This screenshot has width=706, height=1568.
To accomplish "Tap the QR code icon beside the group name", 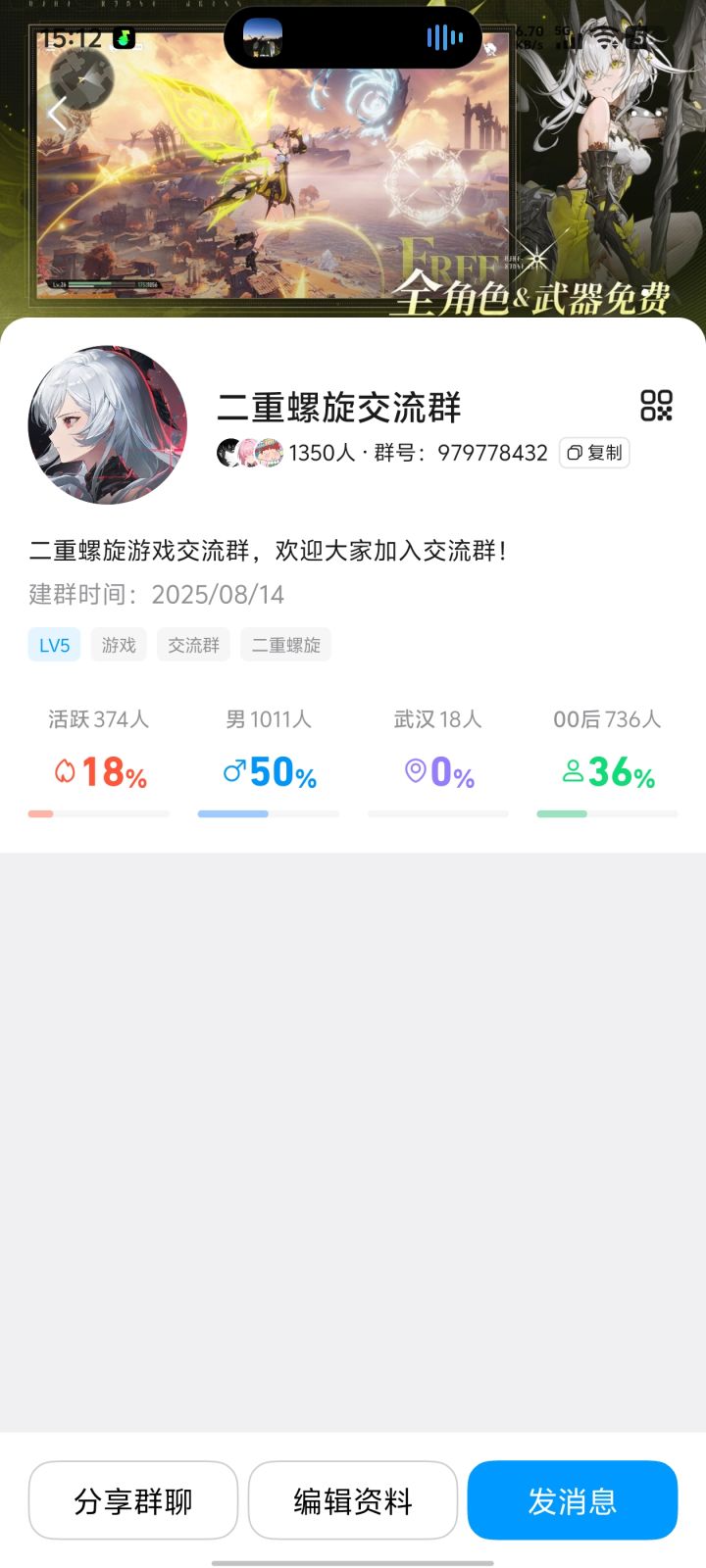I will coord(656,405).
